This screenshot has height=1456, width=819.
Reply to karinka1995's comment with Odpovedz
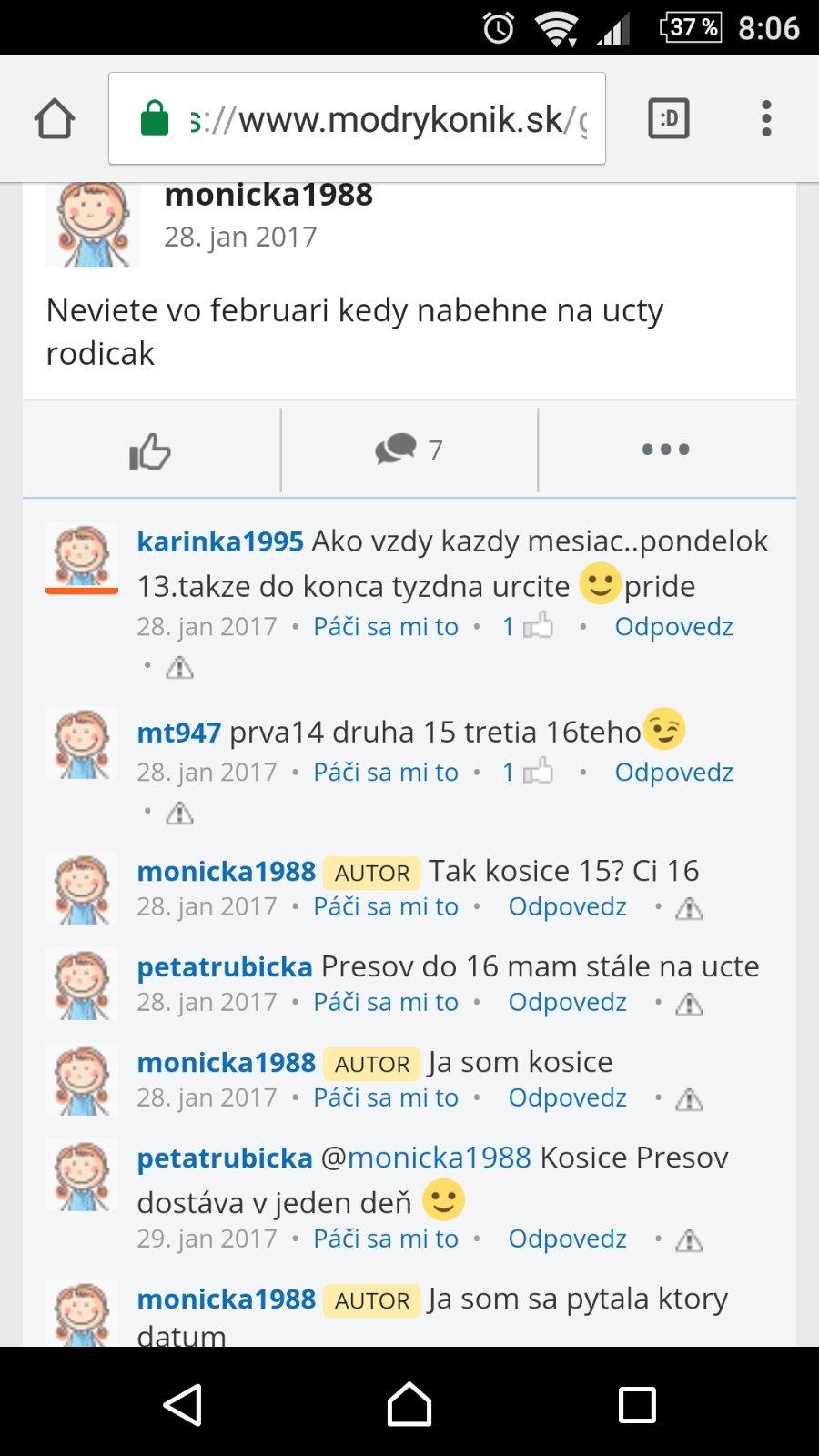(x=673, y=626)
